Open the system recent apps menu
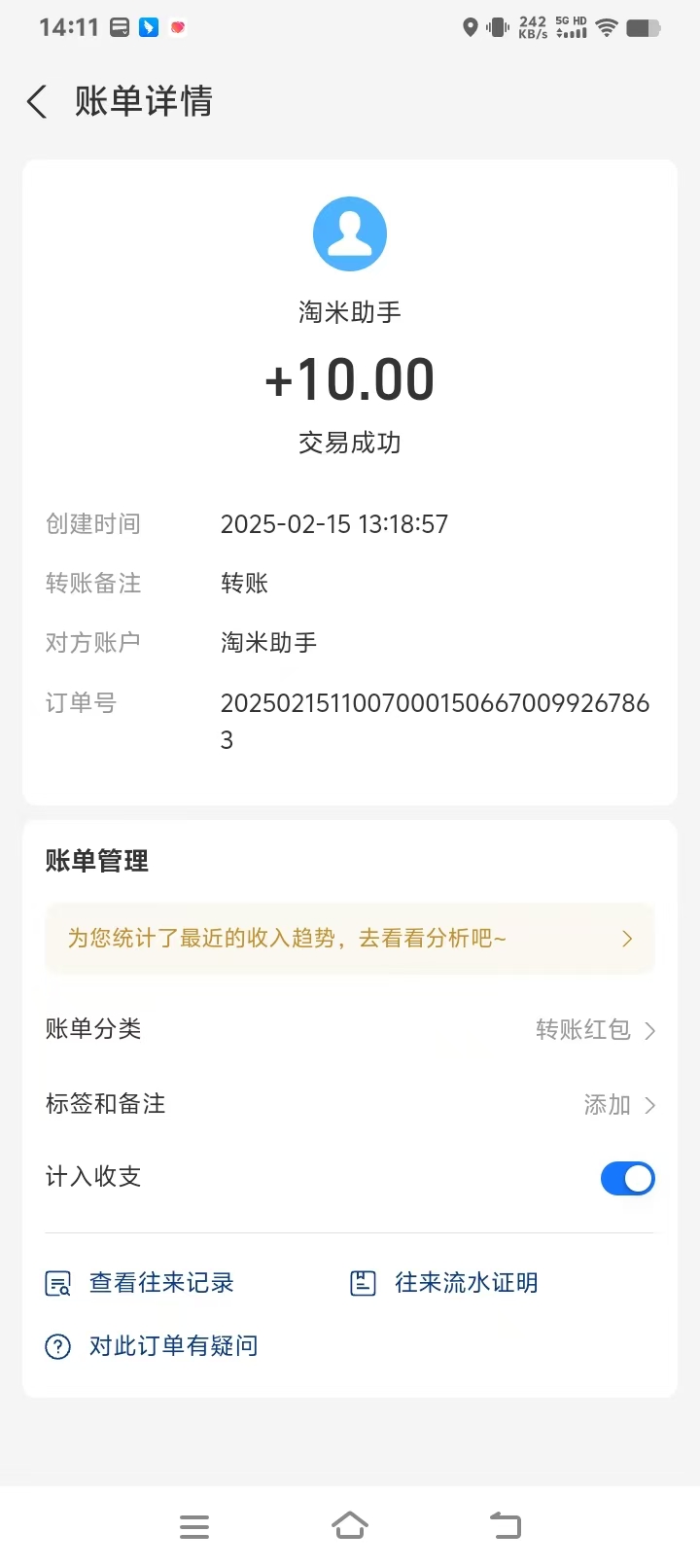The height and width of the screenshot is (1568, 700). coord(194,1526)
